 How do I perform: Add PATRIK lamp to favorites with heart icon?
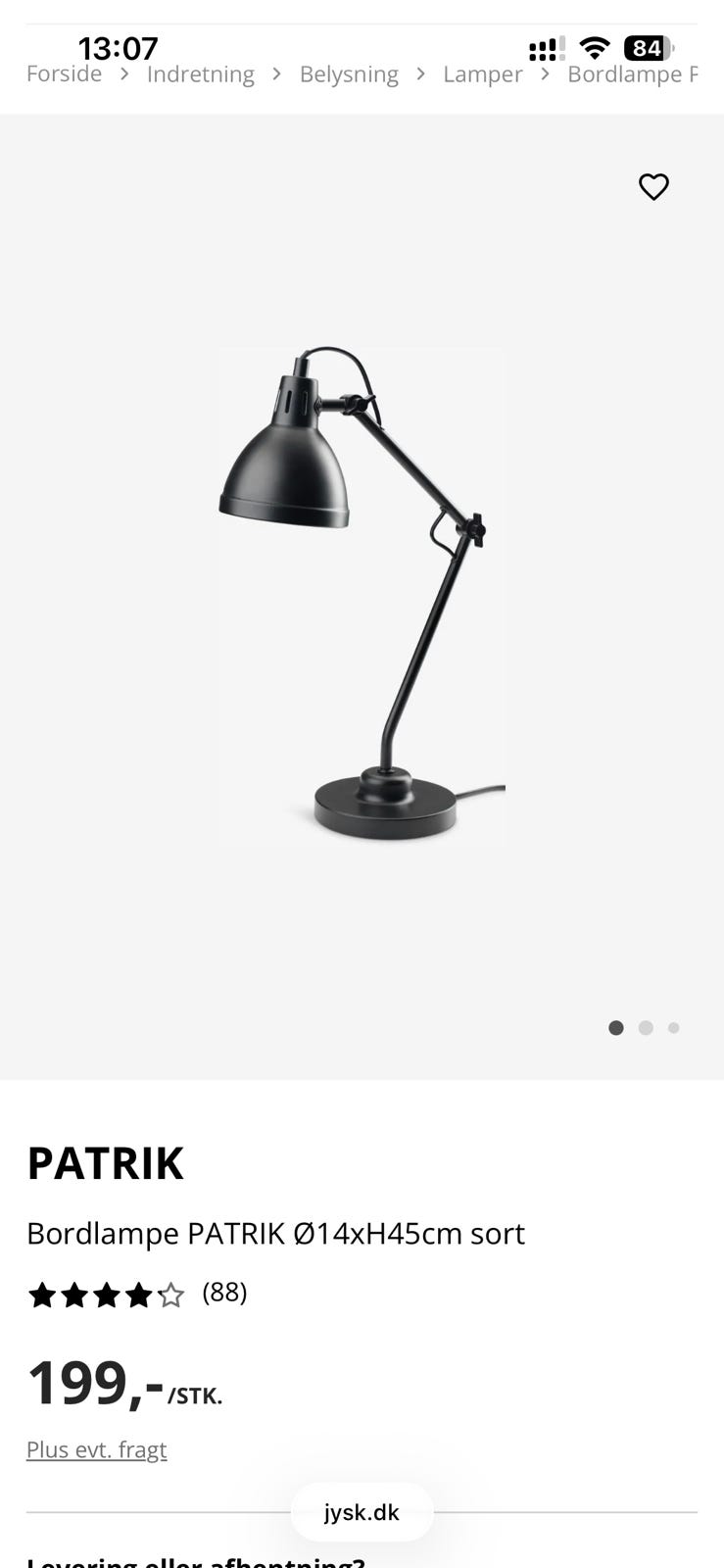pyautogui.click(x=653, y=186)
